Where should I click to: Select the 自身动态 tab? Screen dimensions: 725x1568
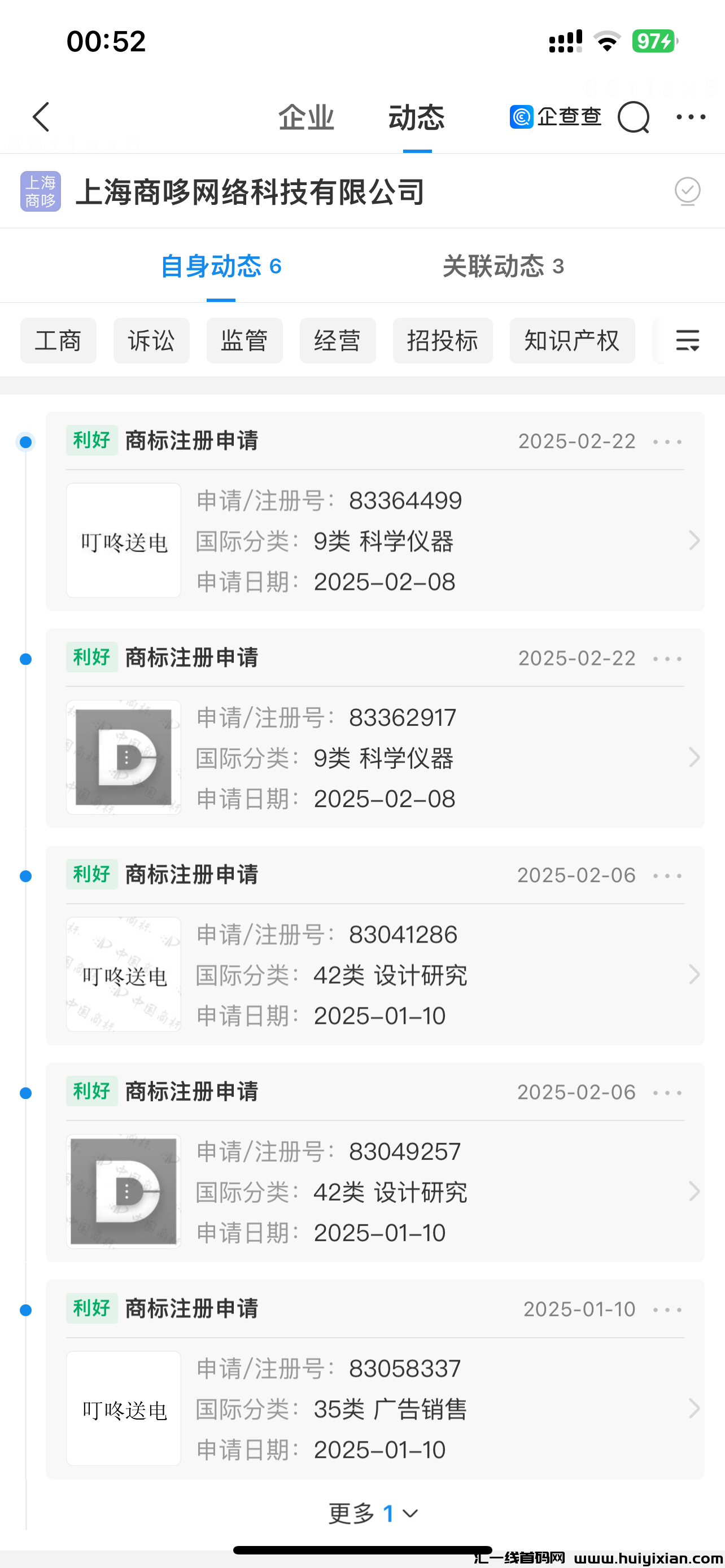pos(220,266)
